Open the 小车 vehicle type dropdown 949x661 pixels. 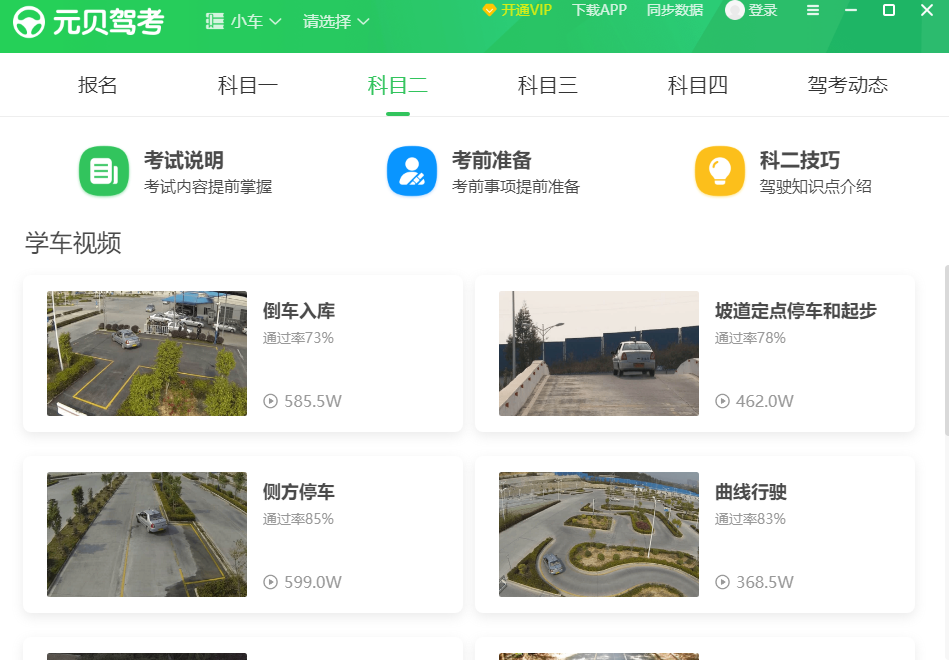coord(244,21)
